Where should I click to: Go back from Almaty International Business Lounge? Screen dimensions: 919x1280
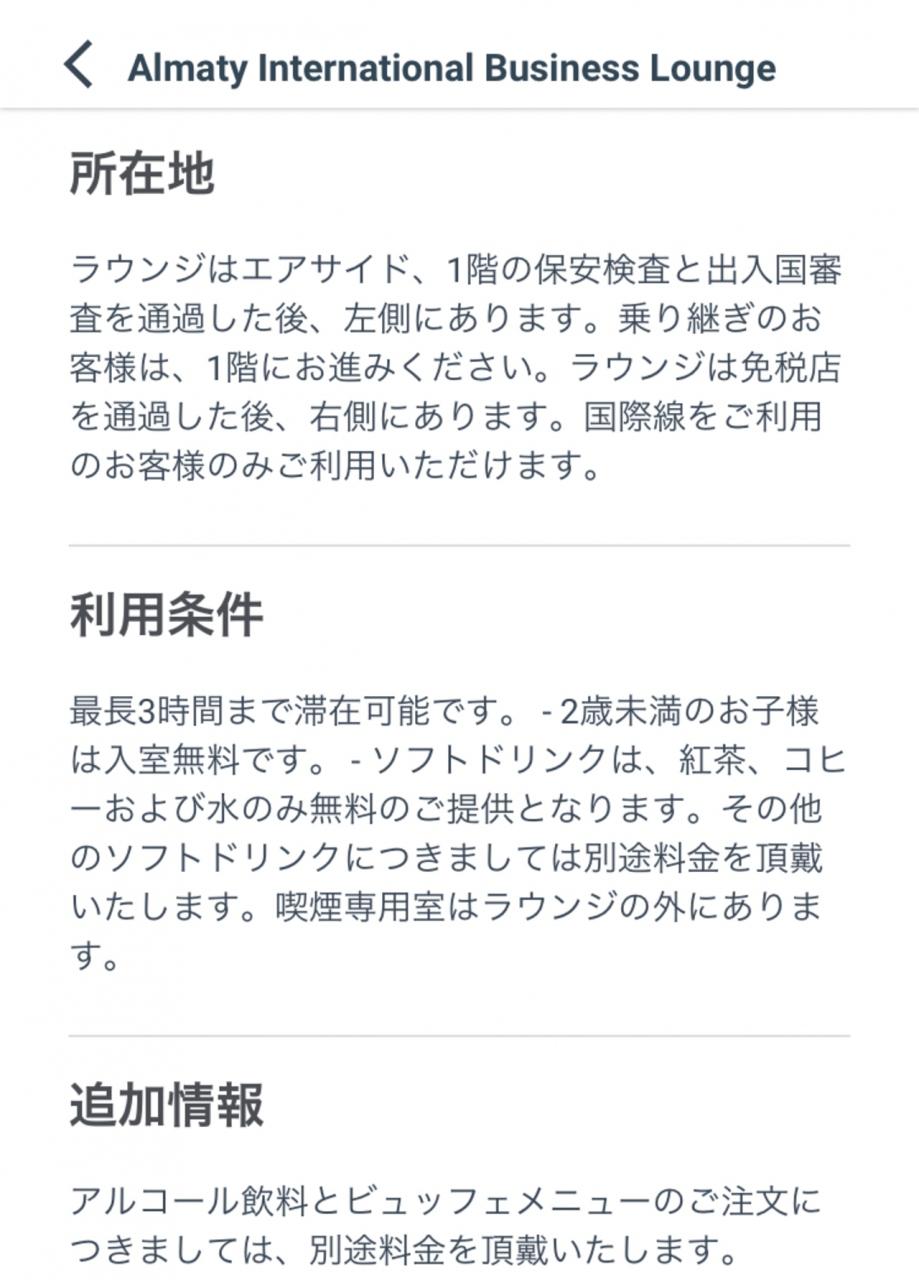(79, 66)
